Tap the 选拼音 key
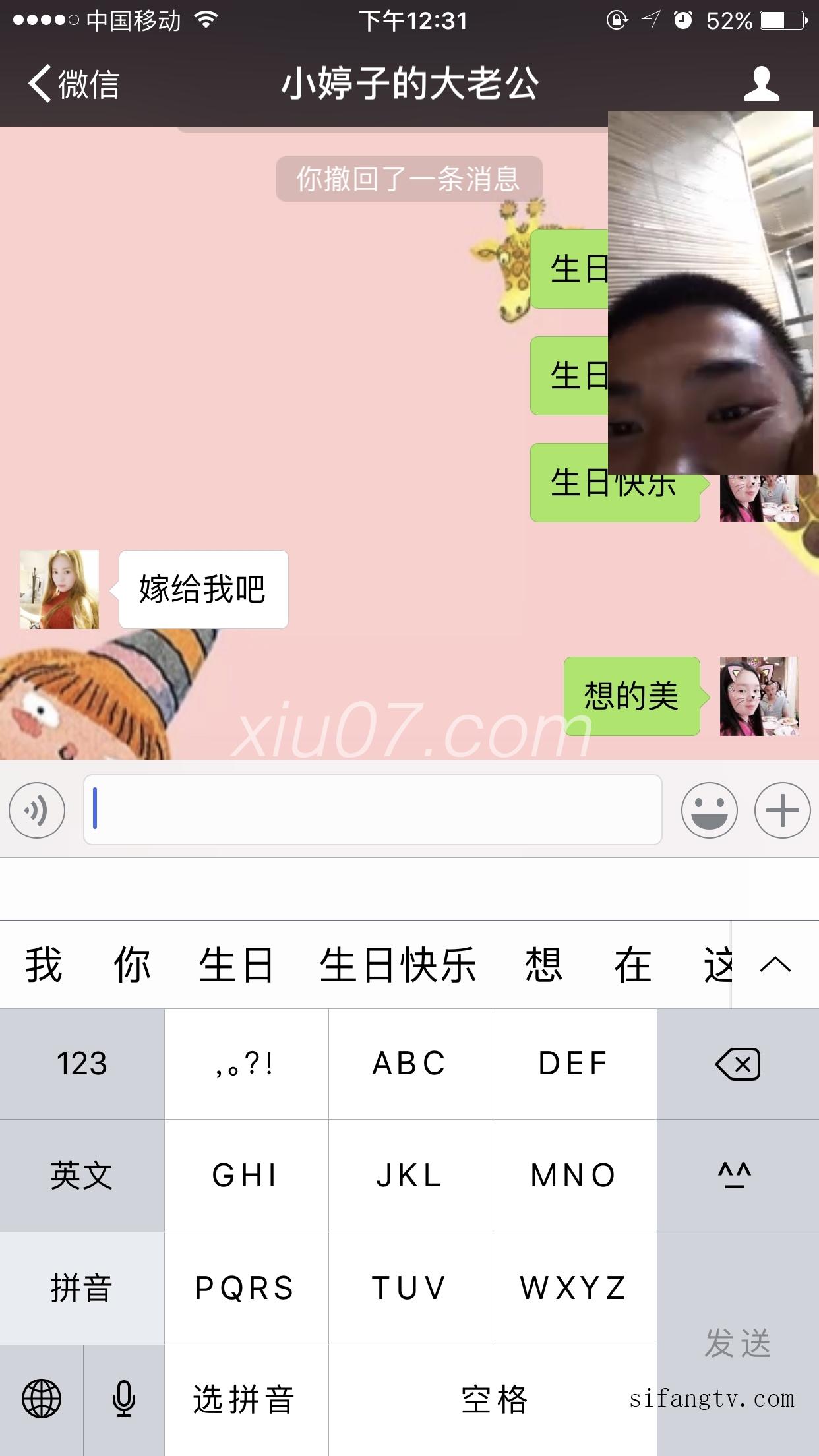Image resolution: width=819 pixels, height=1456 pixels. click(x=245, y=1399)
